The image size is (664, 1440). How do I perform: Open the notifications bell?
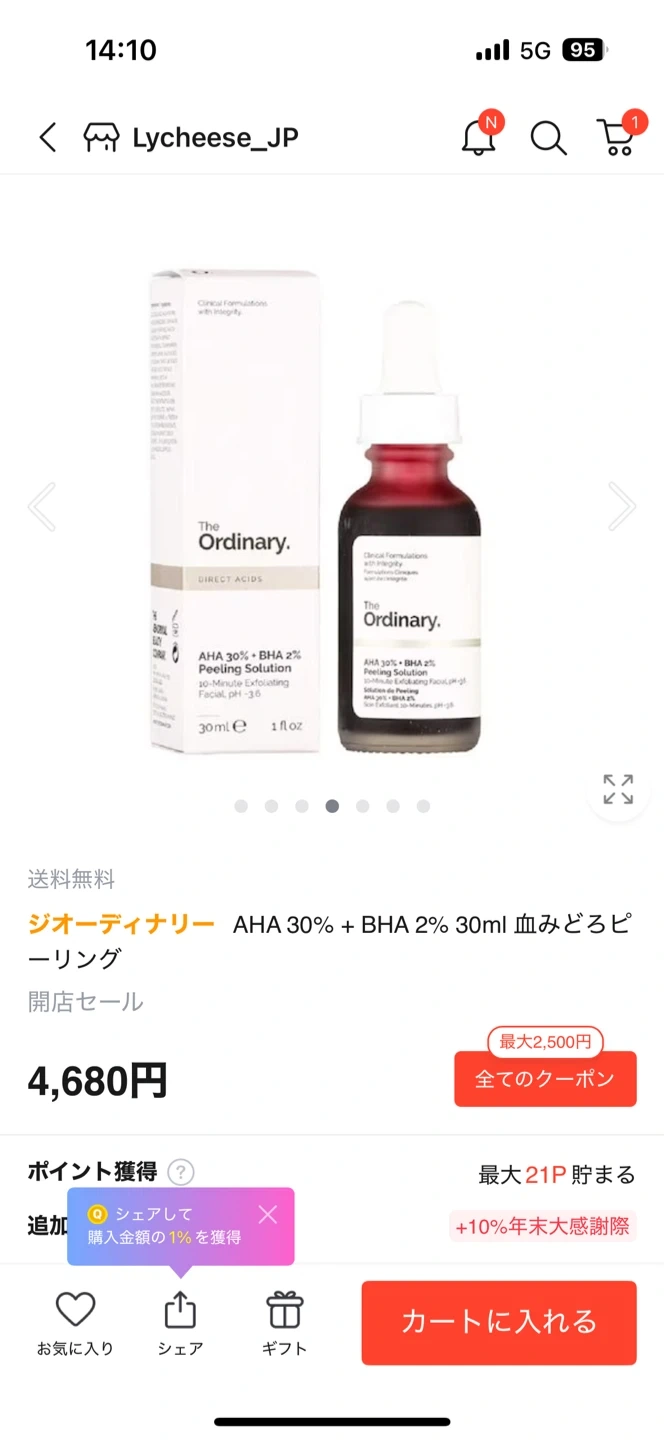coord(479,137)
